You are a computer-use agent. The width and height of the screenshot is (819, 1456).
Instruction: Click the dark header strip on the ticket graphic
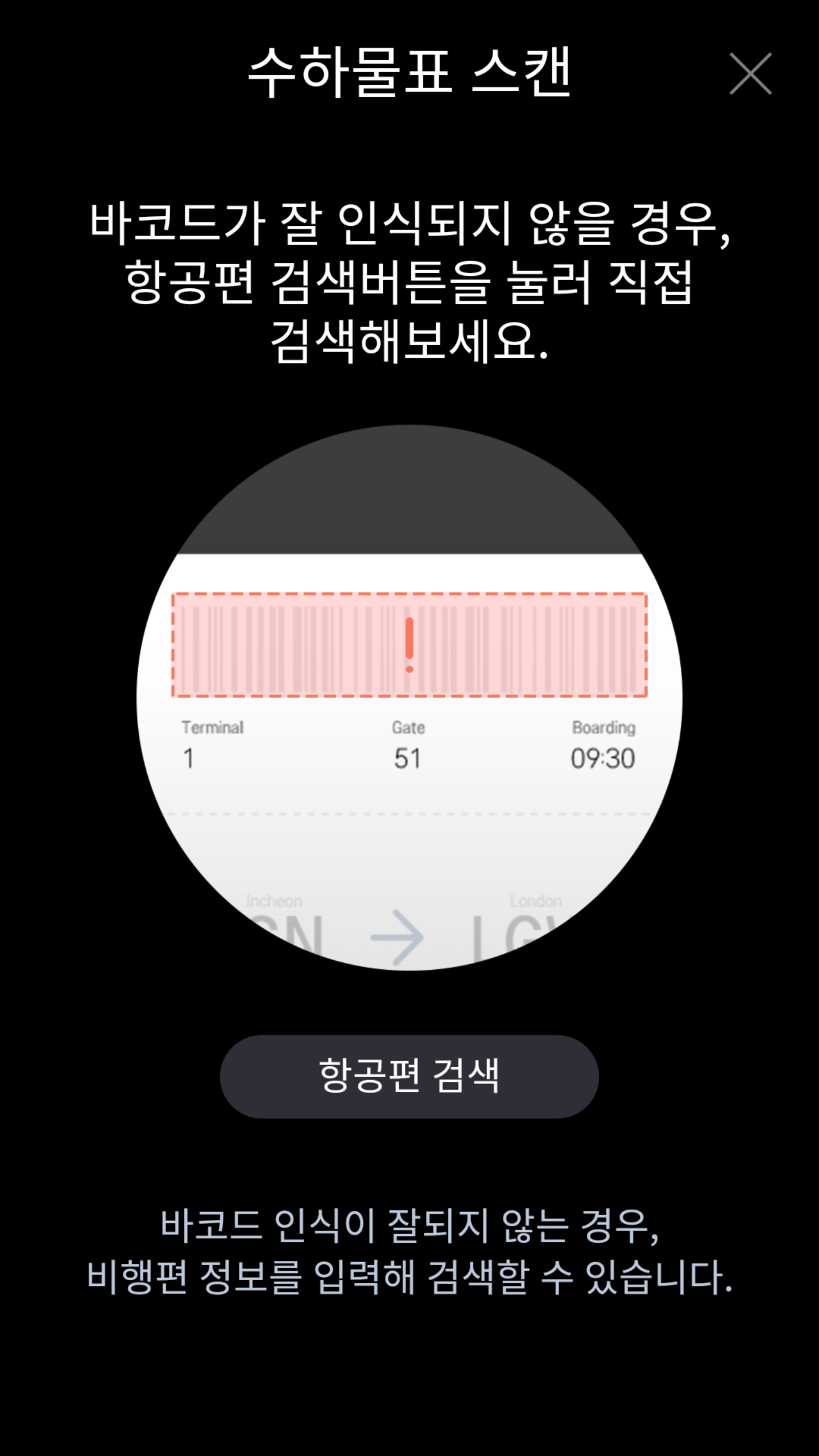point(408,500)
